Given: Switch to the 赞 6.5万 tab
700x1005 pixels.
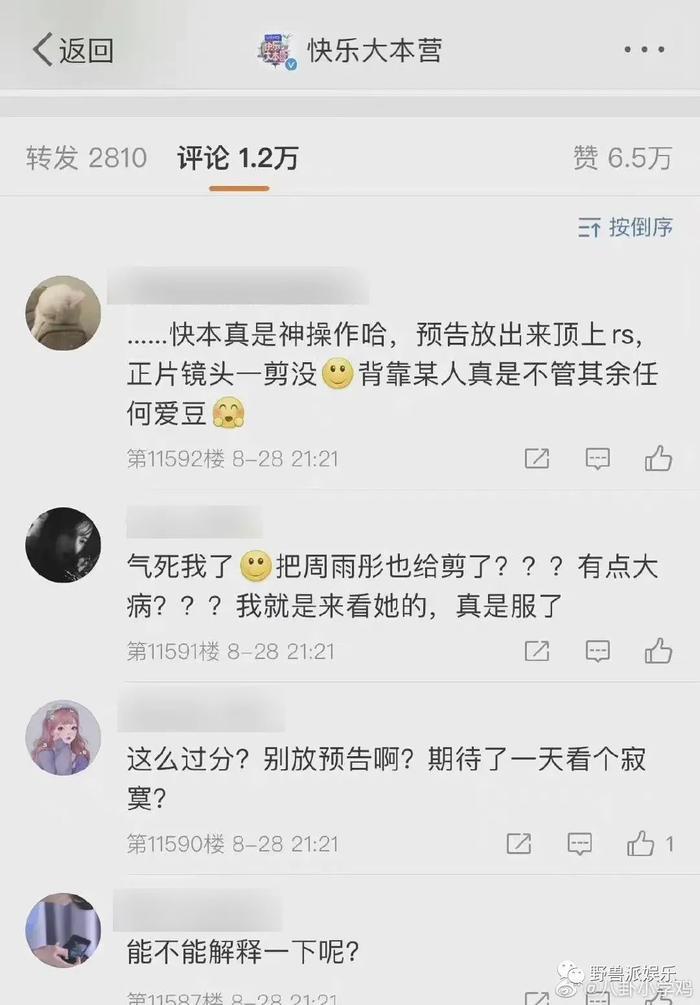Looking at the screenshot, I should pos(622,158).
